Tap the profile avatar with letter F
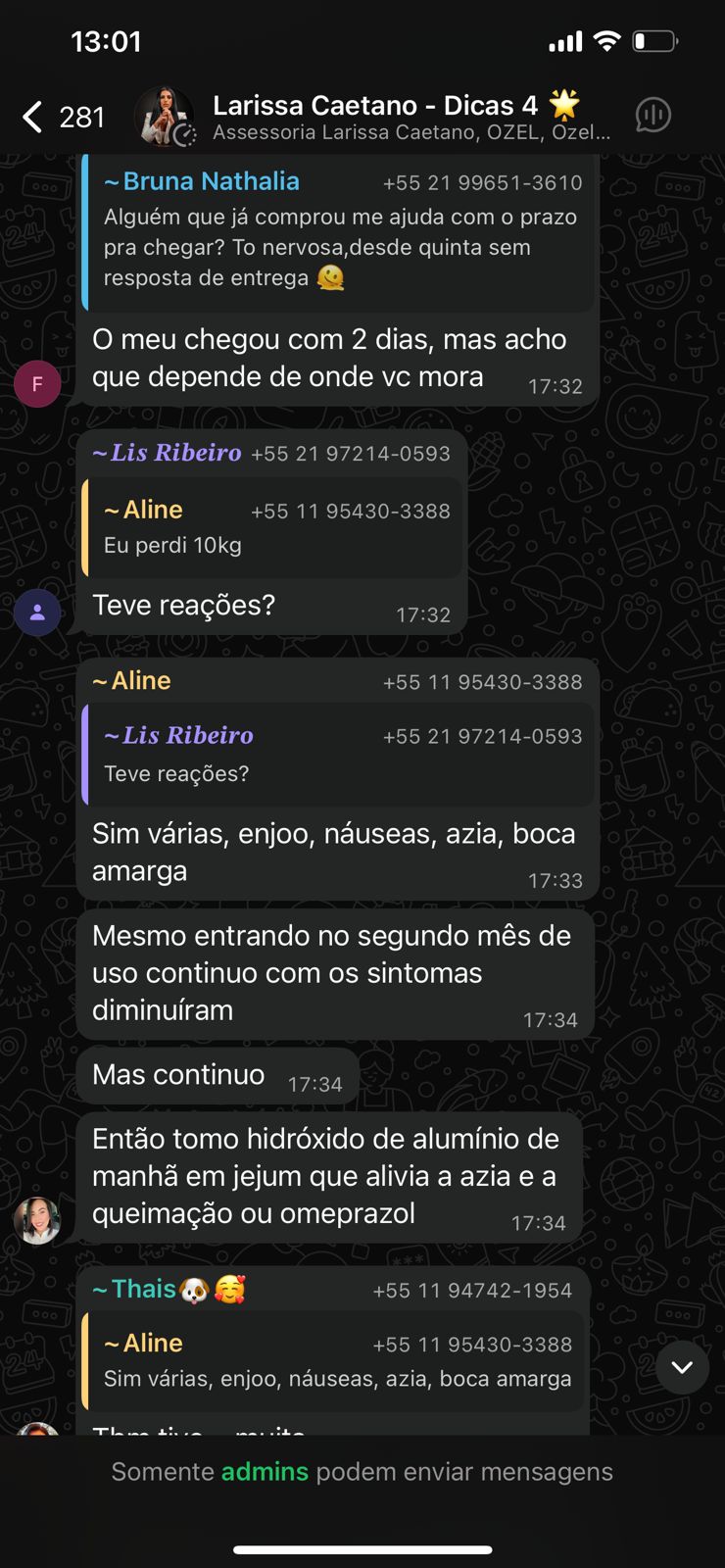Viewport: 725px width, 1568px height. coord(37,384)
